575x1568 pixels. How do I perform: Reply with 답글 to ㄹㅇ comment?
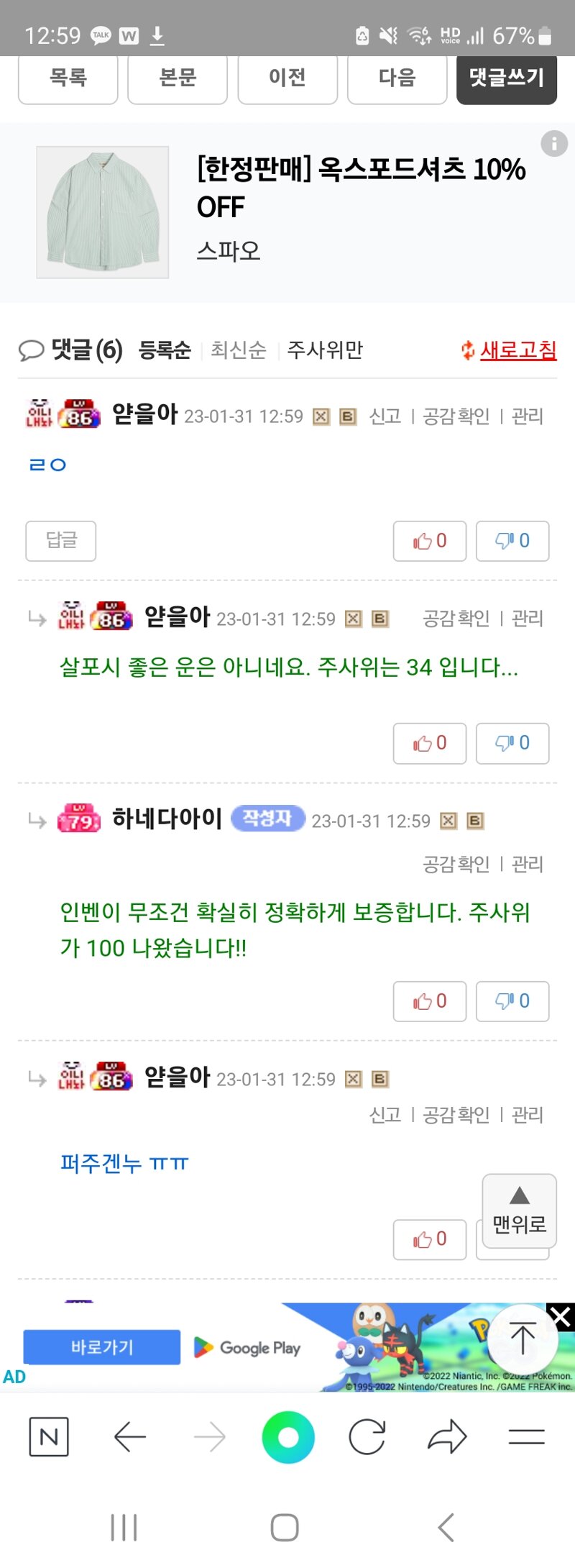pyautogui.click(x=61, y=541)
